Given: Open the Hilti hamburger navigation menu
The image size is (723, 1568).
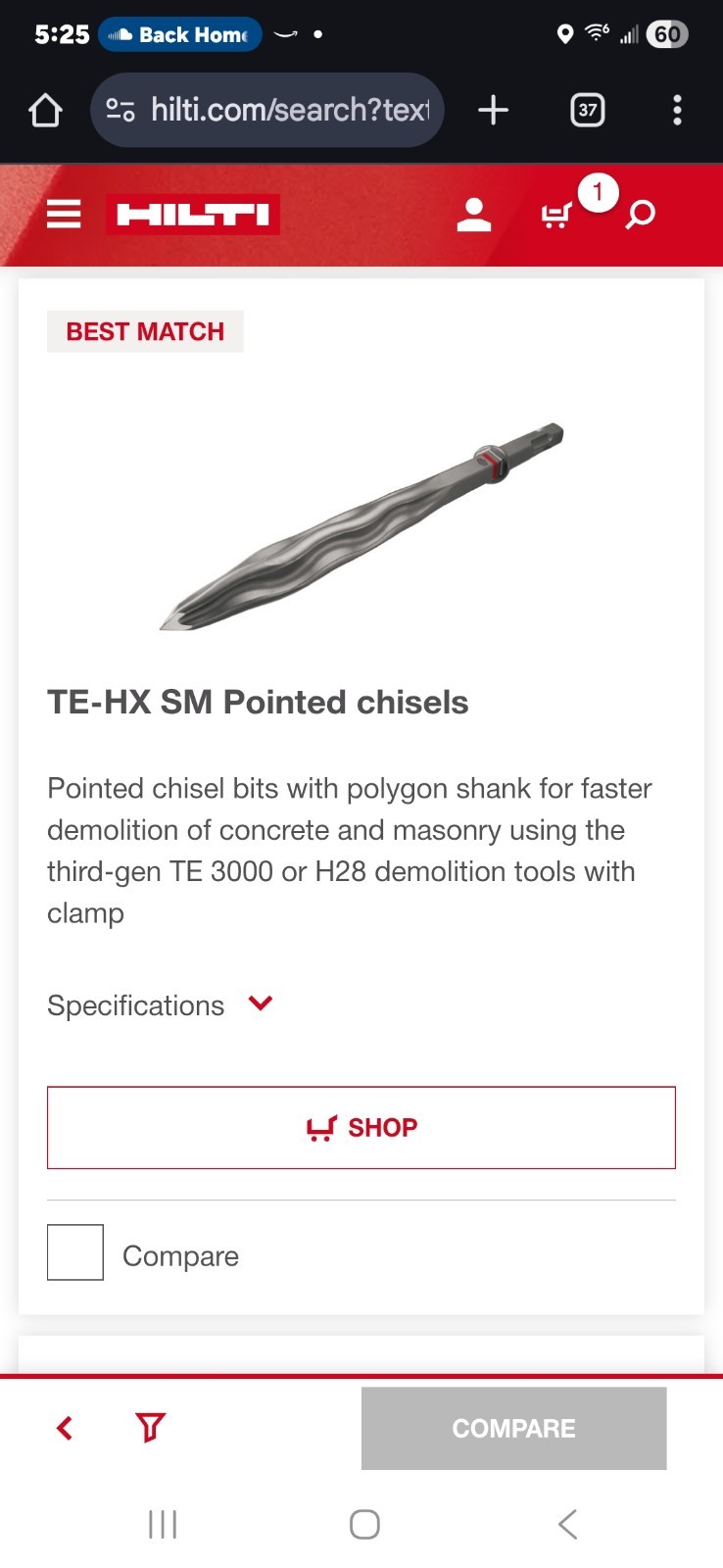Looking at the screenshot, I should [x=63, y=214].
